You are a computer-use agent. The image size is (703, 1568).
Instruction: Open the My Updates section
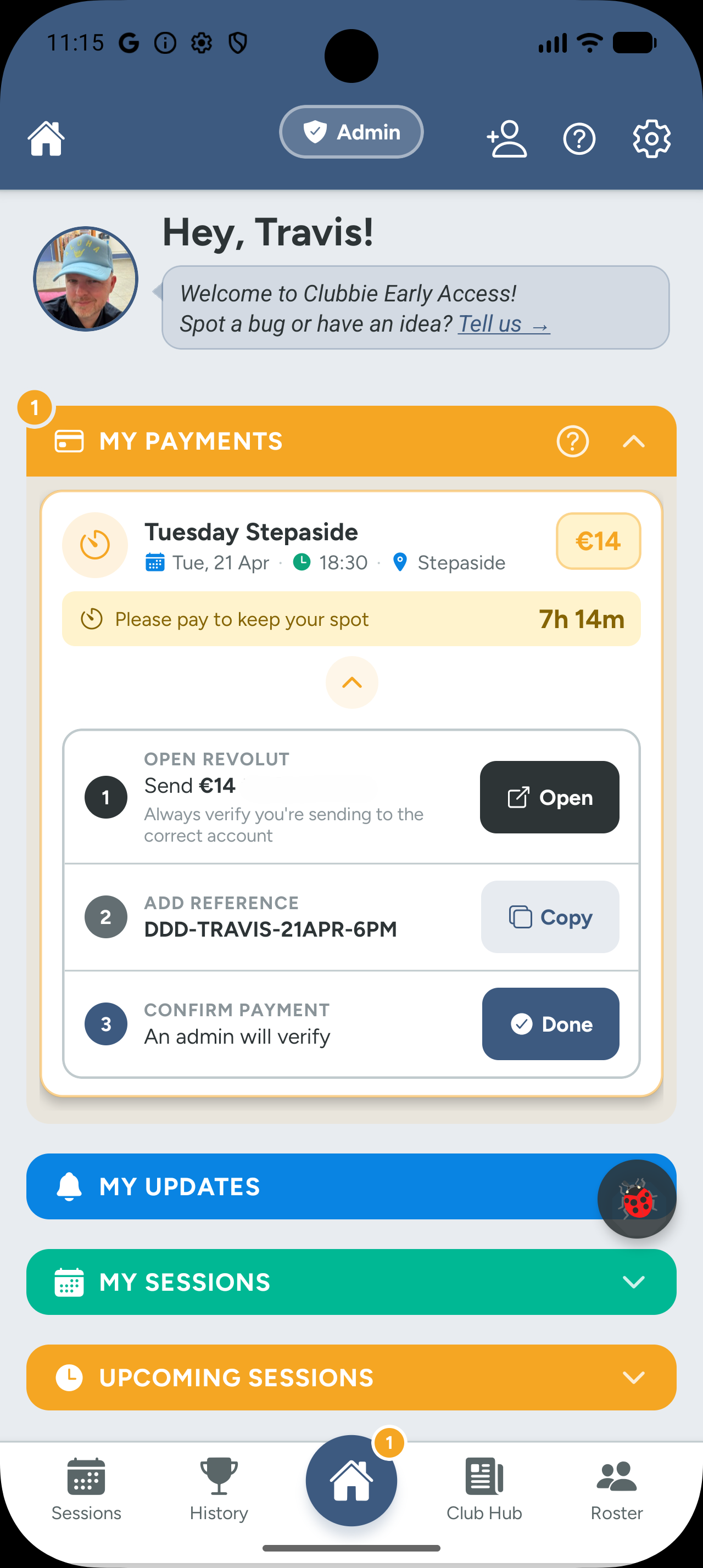310,1186
